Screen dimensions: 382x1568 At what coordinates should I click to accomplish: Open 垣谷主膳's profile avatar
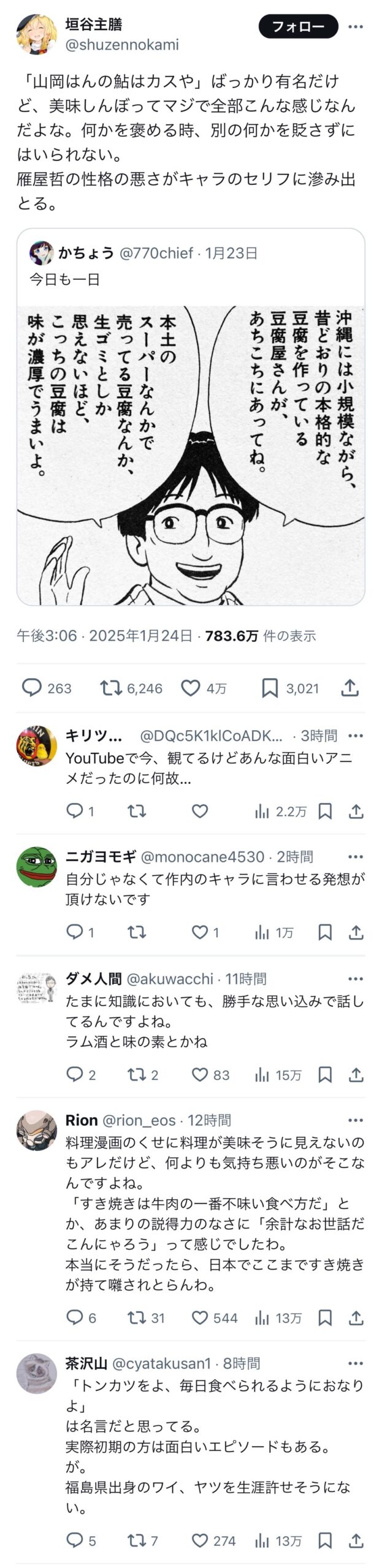click(x=36, y=34)
